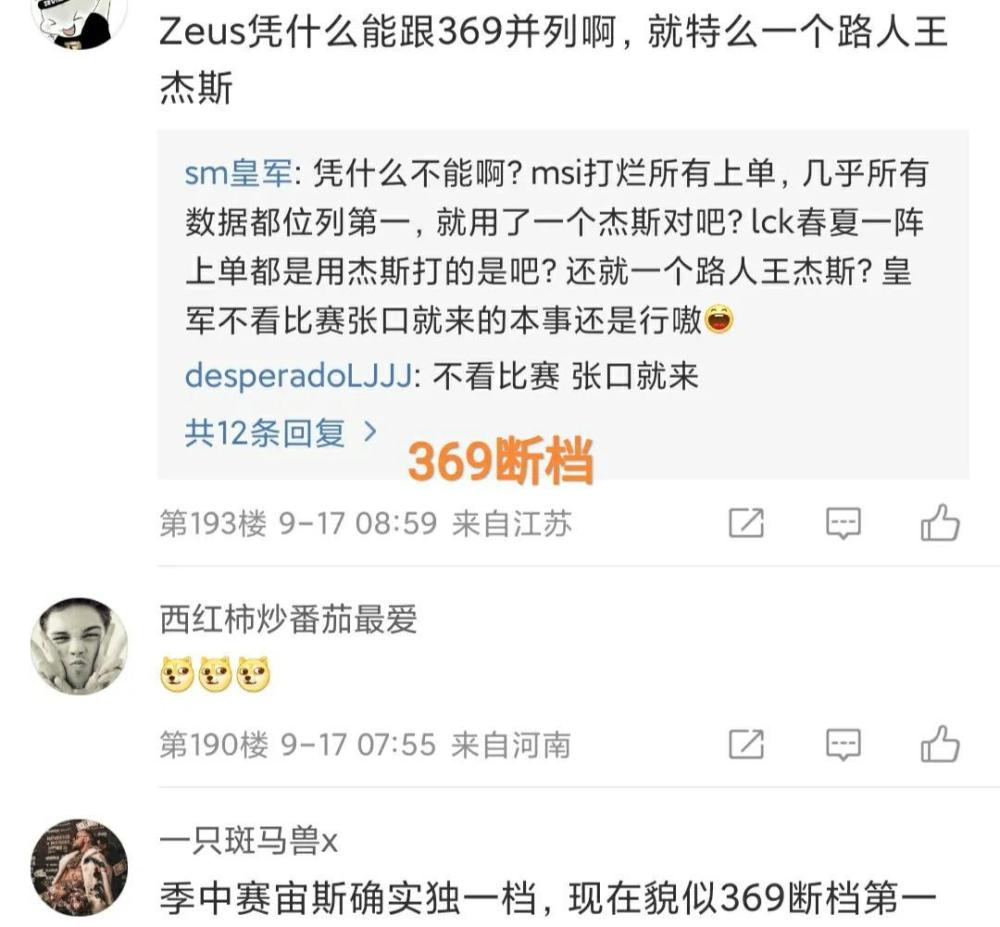View 一只斑马兽x's username profile
The image size is (1000, 927).
(249, 841)
